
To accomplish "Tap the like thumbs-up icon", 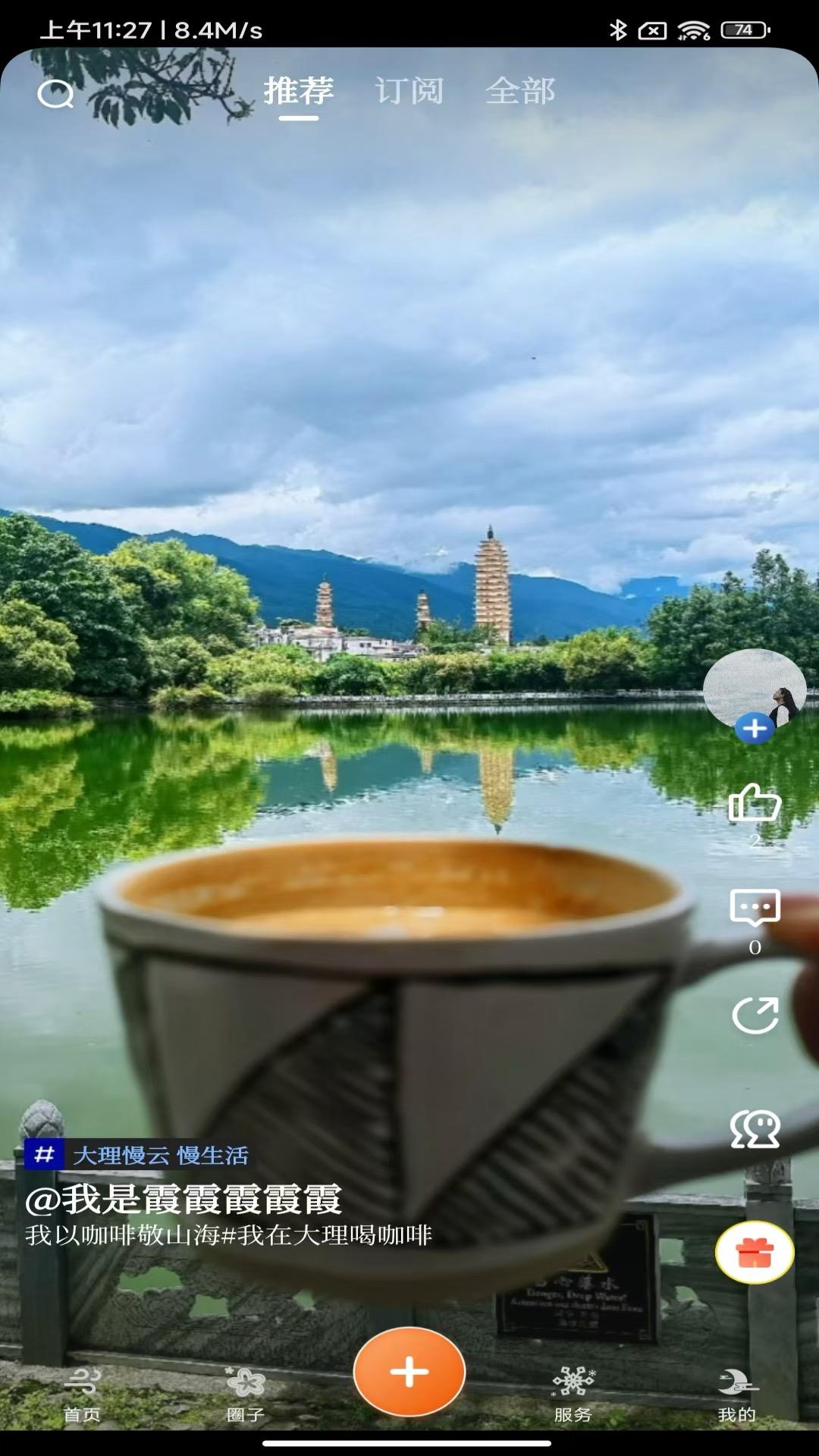I will pyautogui.click(x=755, y=806).
